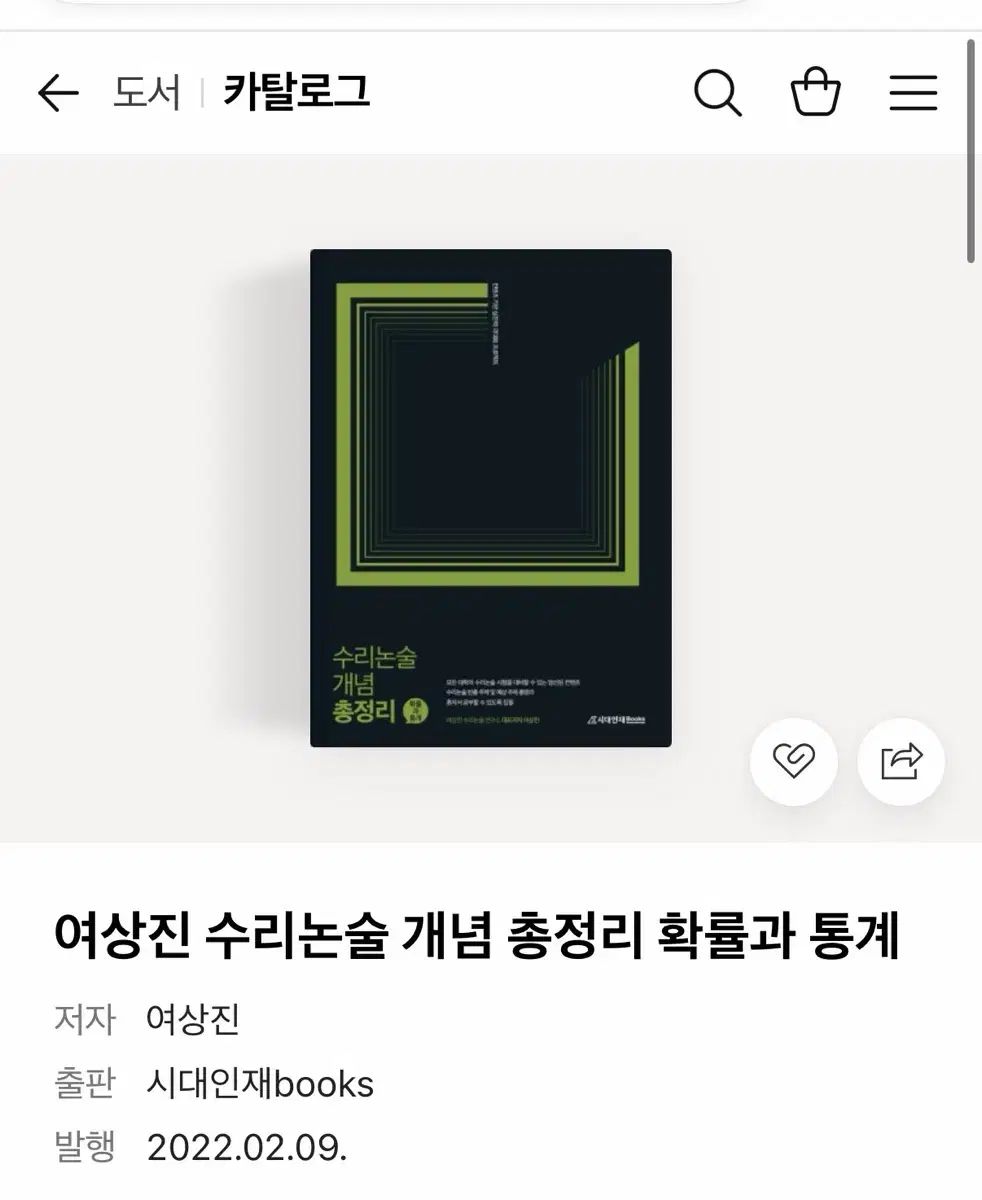Viewport: 982px width, 1200px height.
Task: Open search with the magnifier icon
Action: tap(717, 93)
